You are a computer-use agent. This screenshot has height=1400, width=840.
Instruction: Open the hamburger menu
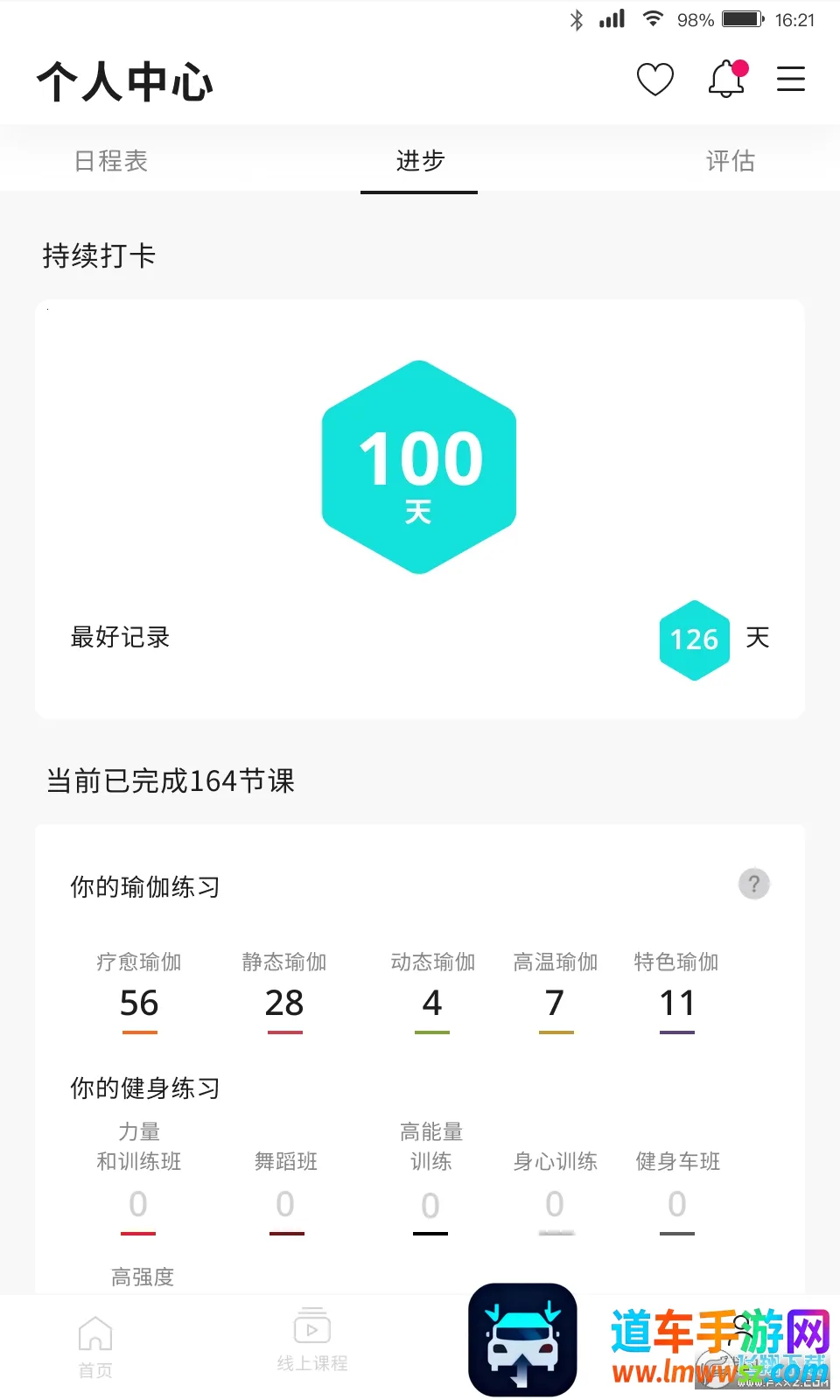pyautogui.click(x=791, y=80)
